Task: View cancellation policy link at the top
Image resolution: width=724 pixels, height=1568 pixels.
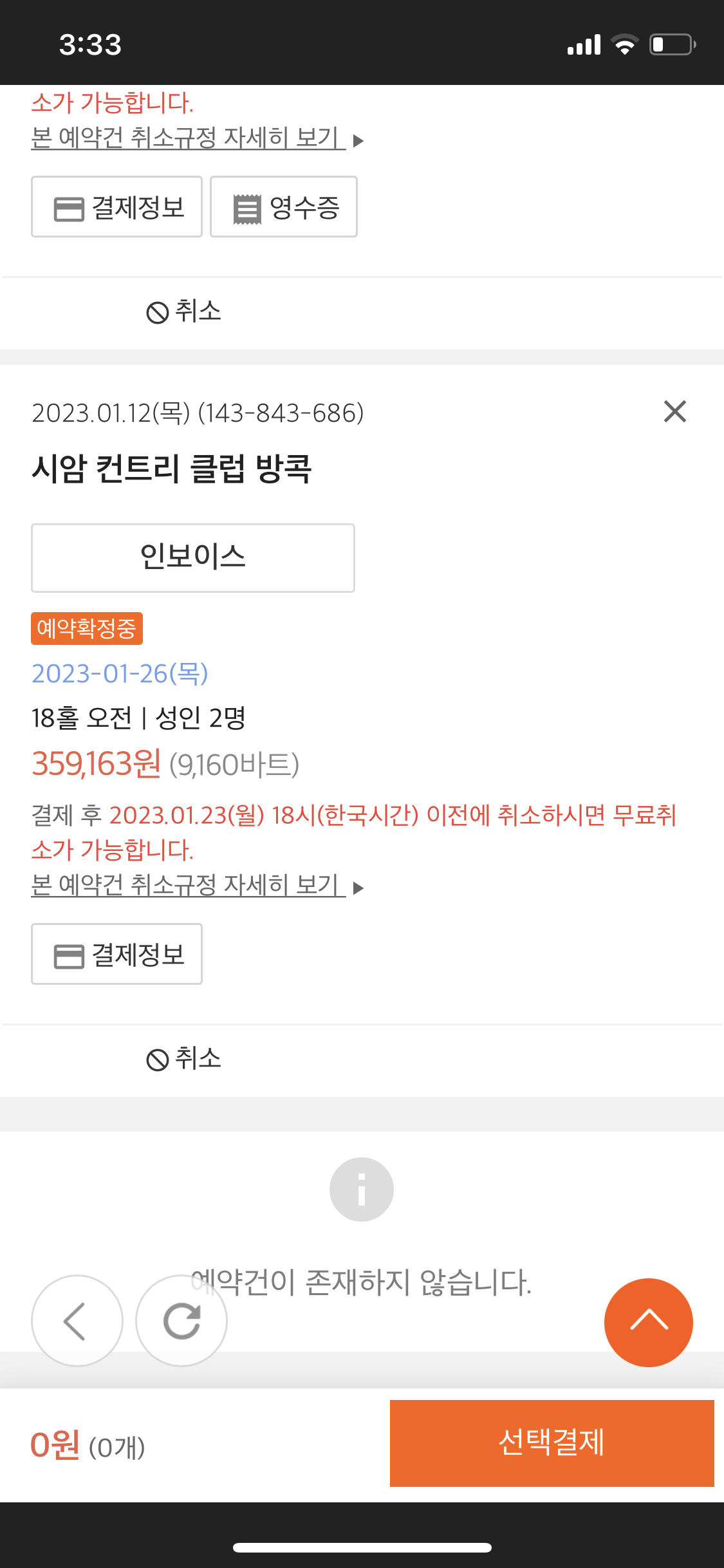Action: 189,138
